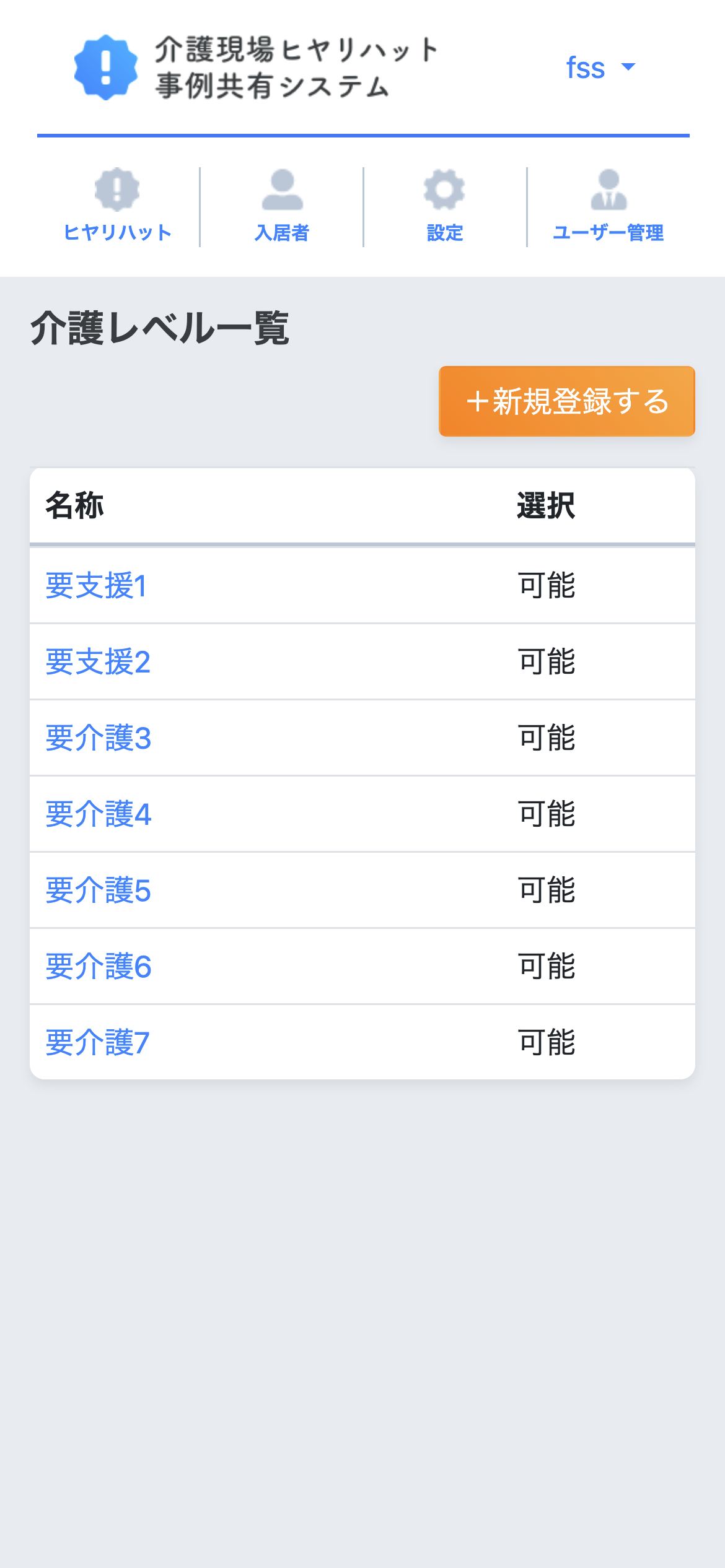This screenshot has width=725, height=1568.
Task: Open ユーザー管理
Action: tap(609, 206)
